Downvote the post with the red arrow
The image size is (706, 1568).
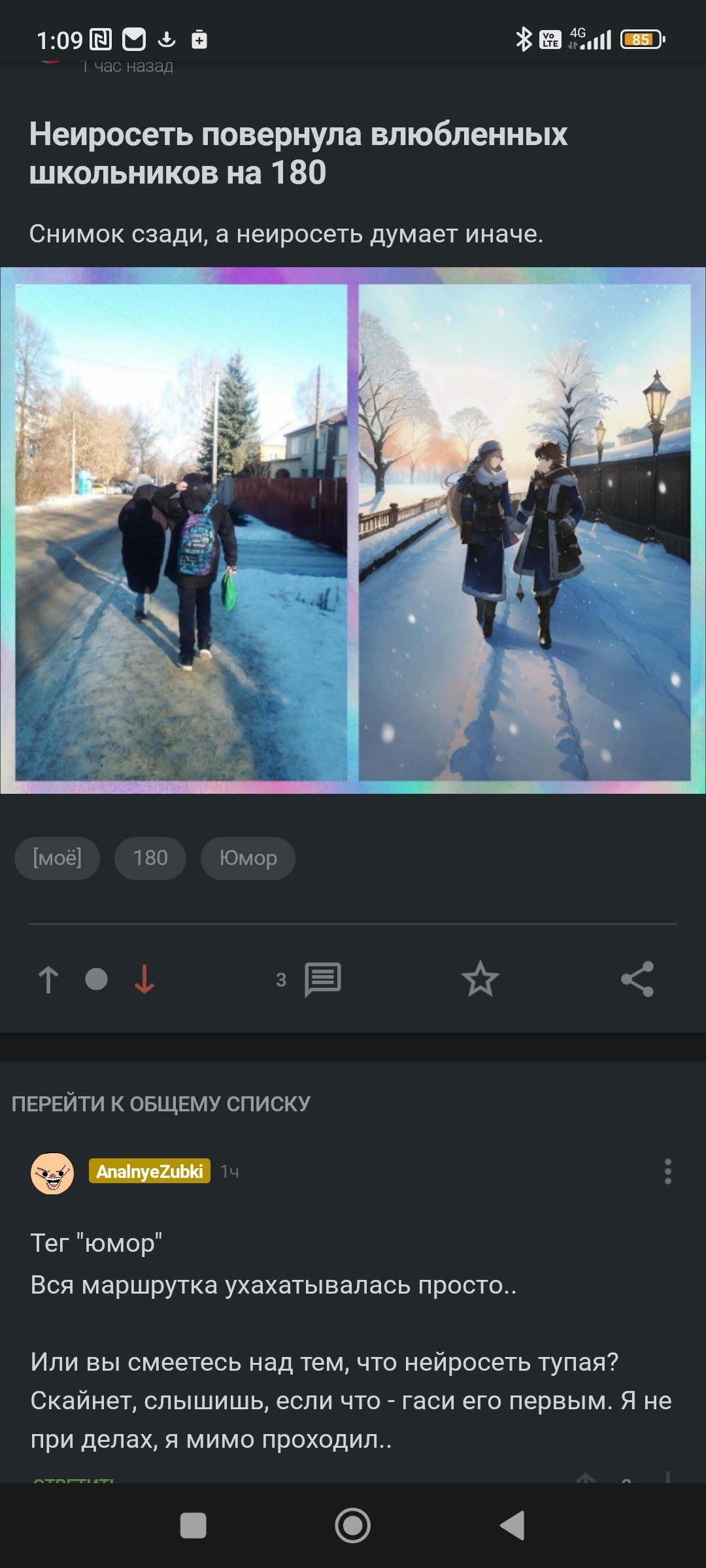(x=144, y=979)
